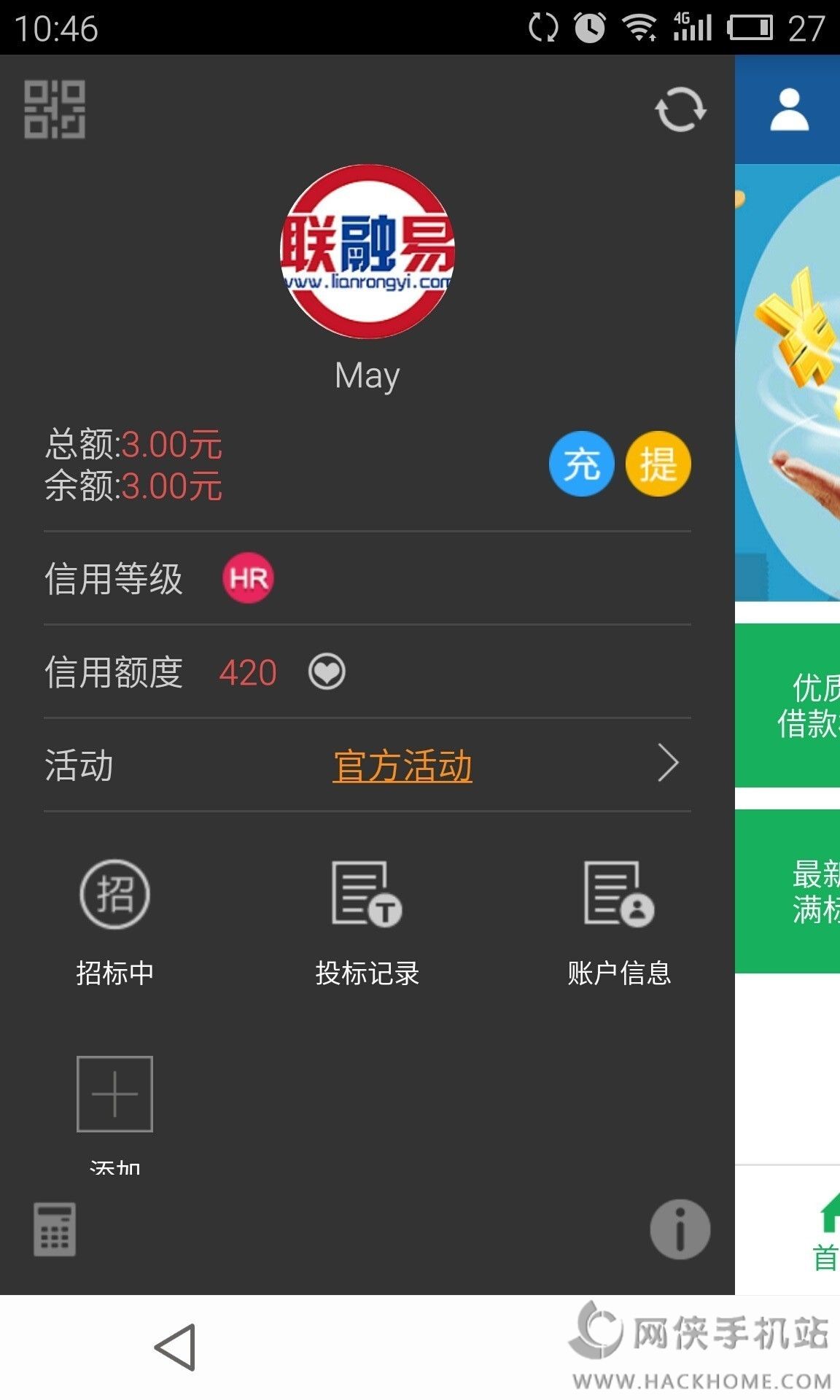Go back with system back button
This screenshot has width=840, height=1400.
tap(175, 1347)
